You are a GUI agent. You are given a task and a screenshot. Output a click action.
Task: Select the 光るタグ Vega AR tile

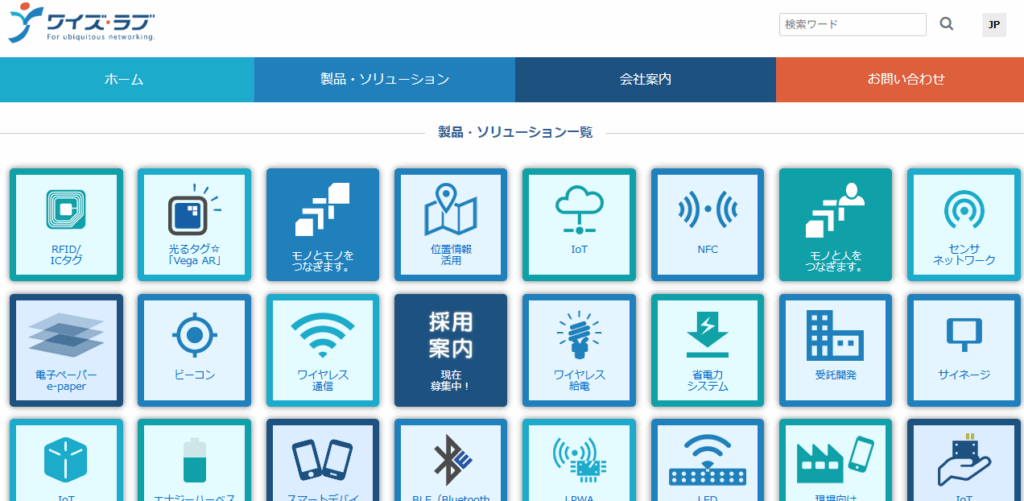pyautogui.click(x=194, y=225)
